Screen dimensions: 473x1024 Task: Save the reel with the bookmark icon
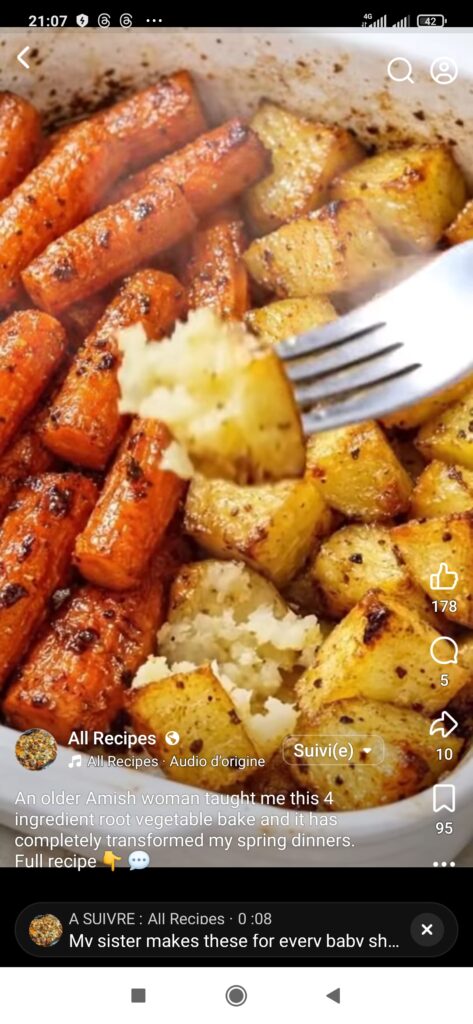pos(444,799)
